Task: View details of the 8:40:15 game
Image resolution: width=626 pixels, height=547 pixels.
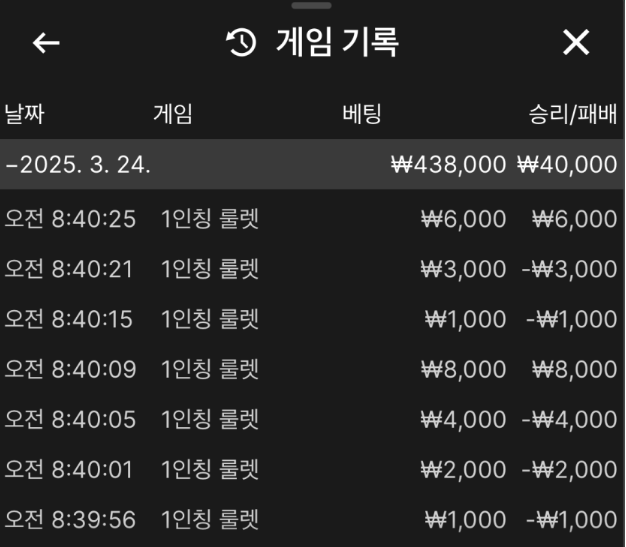Action: (312, 319)
